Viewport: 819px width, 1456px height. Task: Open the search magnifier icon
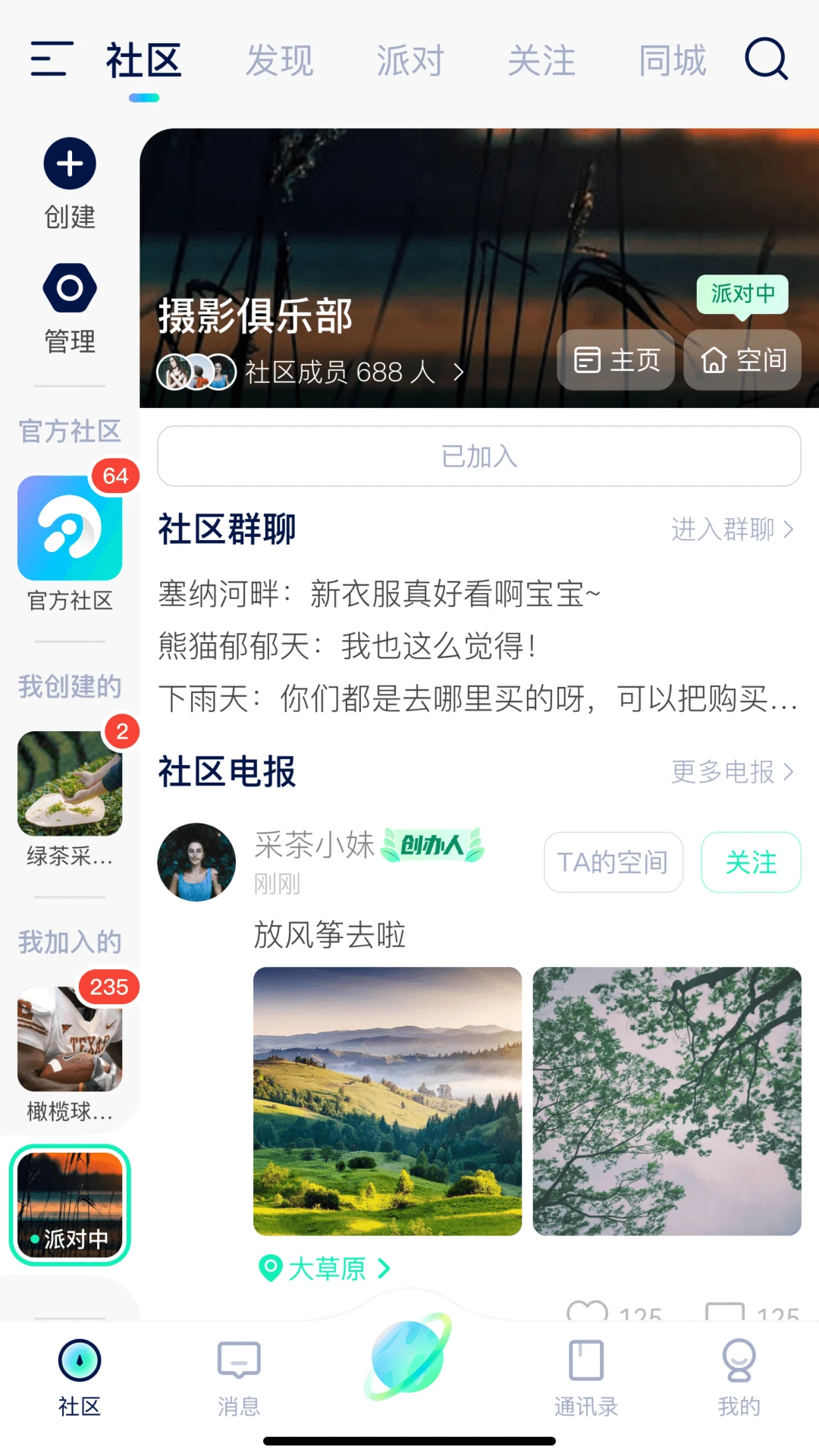(766, 59)
